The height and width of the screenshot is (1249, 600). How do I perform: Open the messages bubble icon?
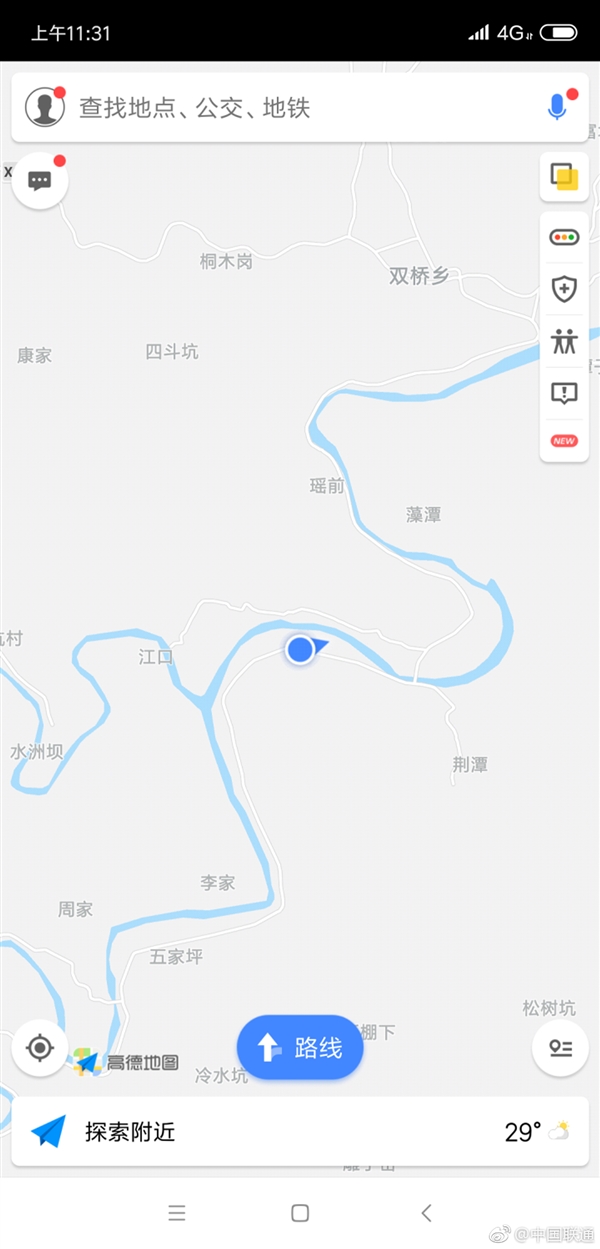pos(40,181)
